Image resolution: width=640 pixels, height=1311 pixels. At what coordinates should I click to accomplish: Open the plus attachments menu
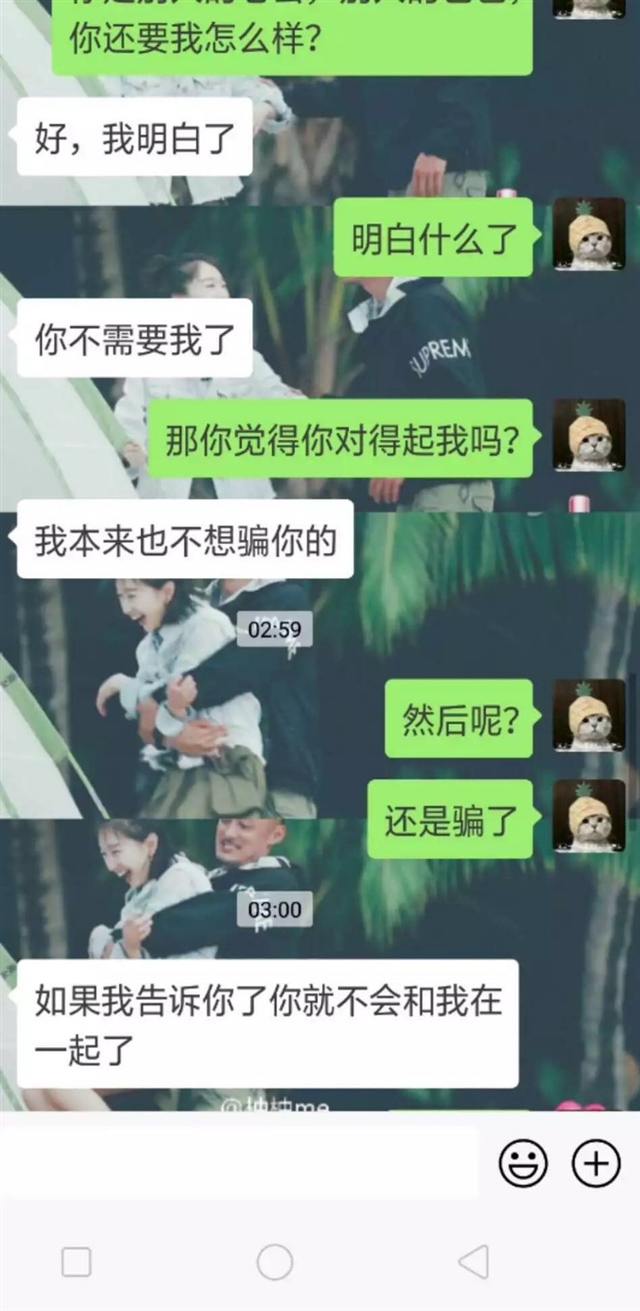click(596, 1163)
